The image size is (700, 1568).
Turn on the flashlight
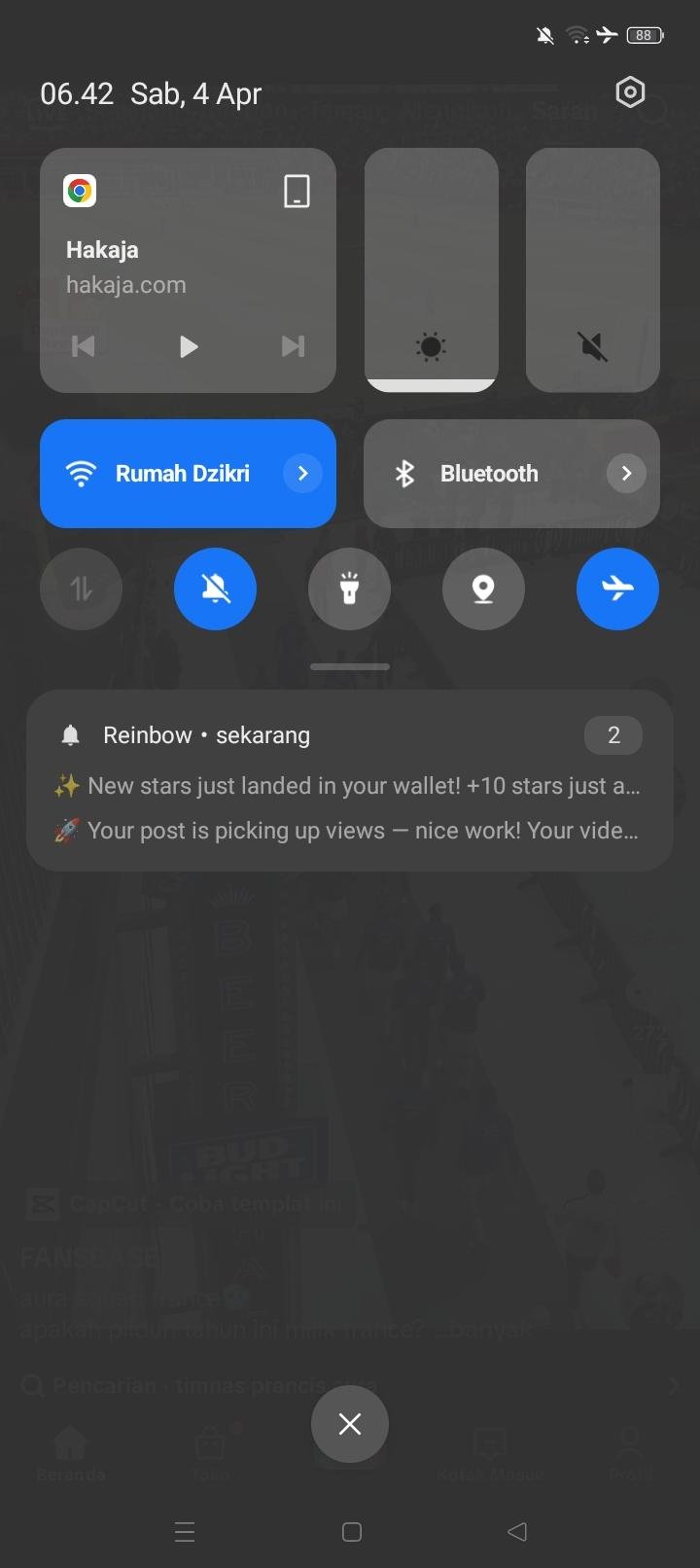[349, 588]
